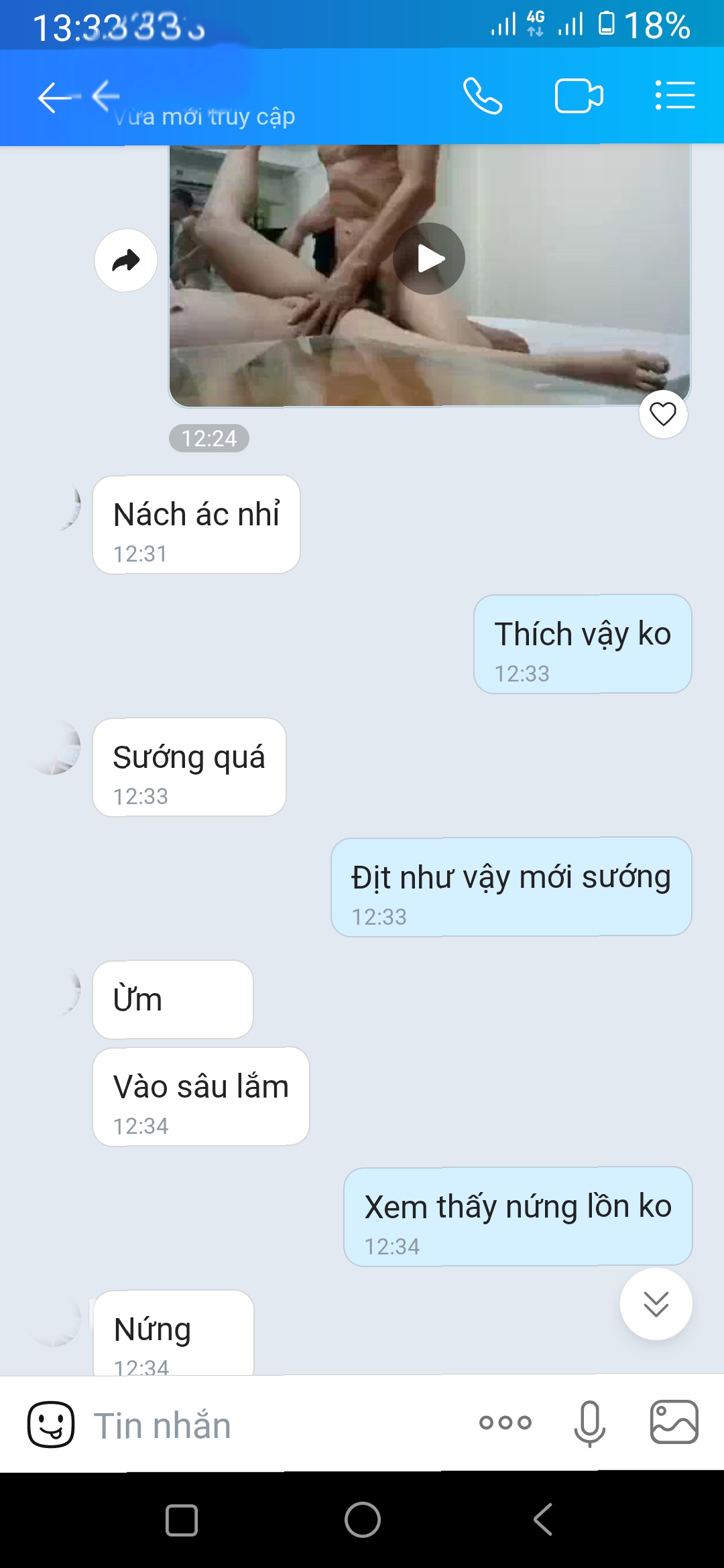Play the video in the chat
This screenshot has height=1568, width=724.
coord(429,259)
